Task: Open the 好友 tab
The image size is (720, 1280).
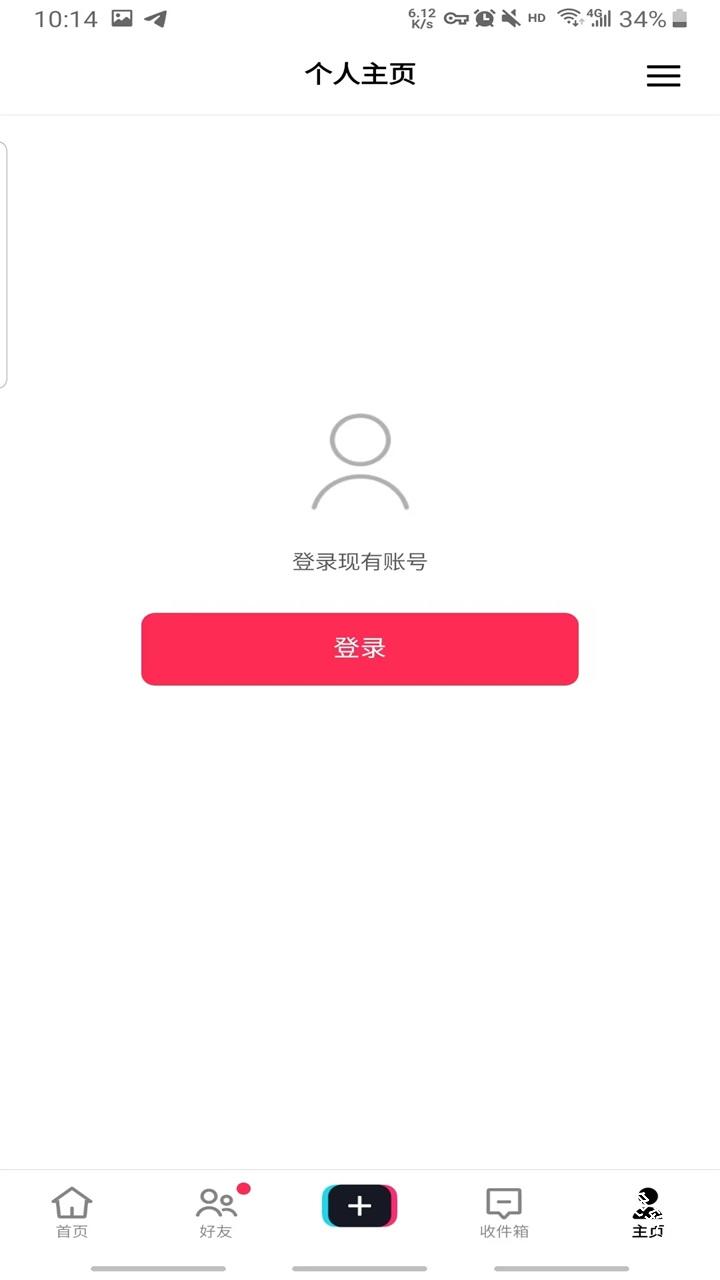Action: tap(216, 1212)
